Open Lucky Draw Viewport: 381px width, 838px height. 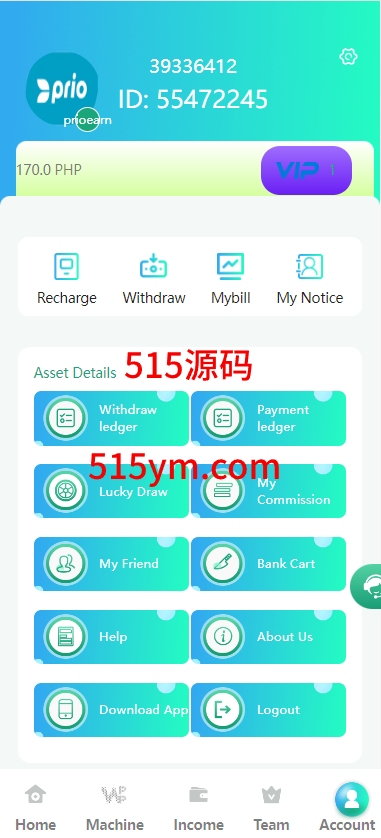pos(111,491)
